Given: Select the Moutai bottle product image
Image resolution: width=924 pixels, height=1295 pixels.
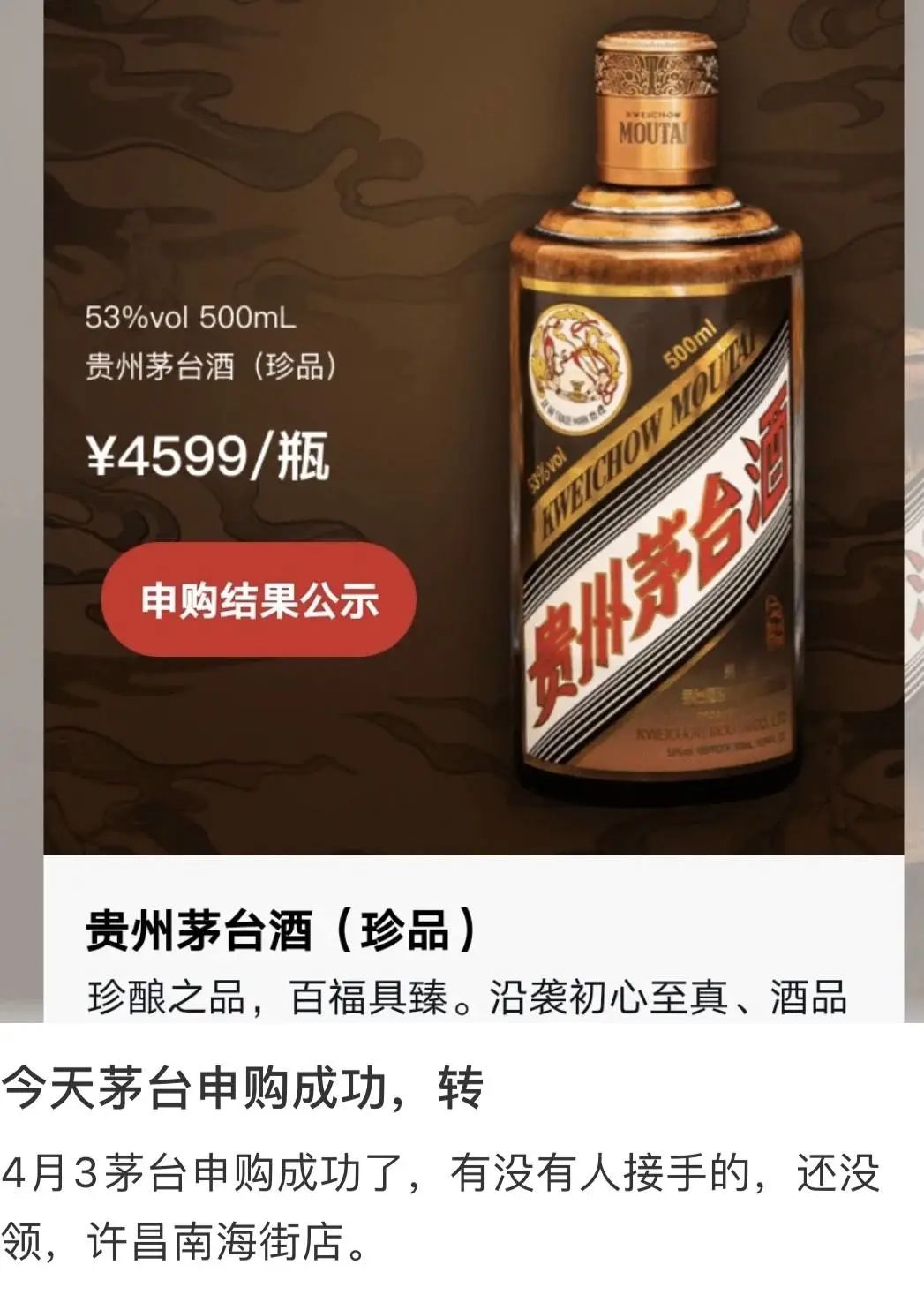Looking at the screenshot, I should 657,441.
